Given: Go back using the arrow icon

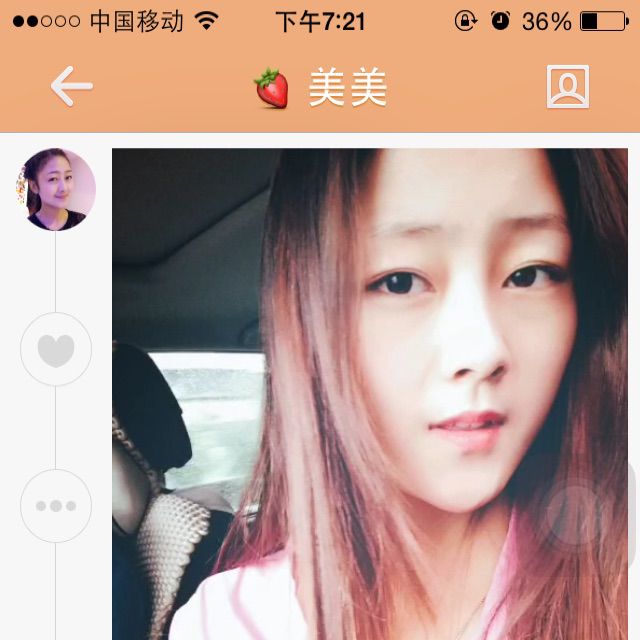Looking at the screenshot, I should click(x=71, y=87).
